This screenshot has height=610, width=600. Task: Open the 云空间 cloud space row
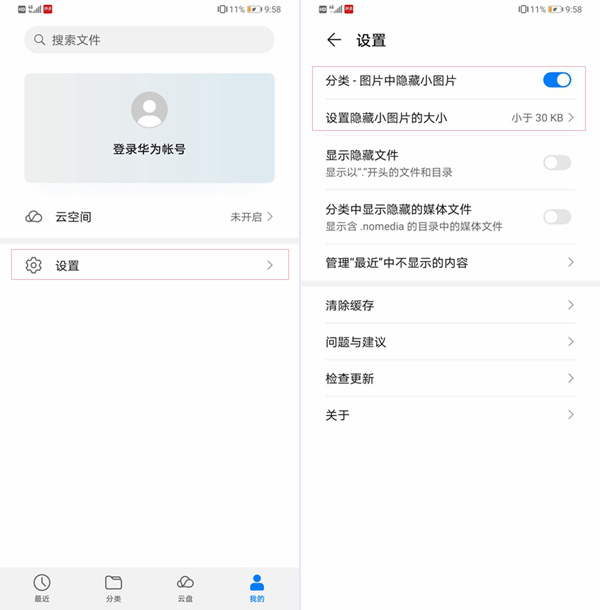[149, 216]
